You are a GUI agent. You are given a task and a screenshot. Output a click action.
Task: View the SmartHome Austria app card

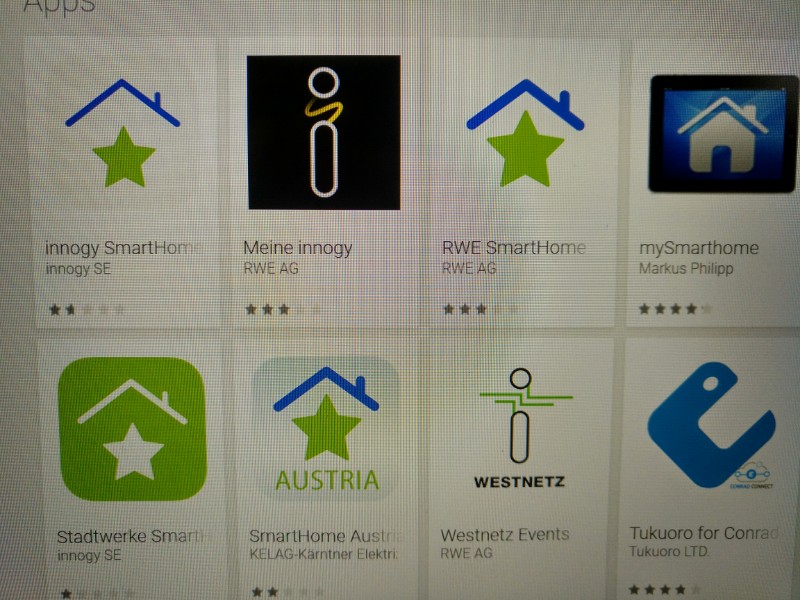[326, 430]
